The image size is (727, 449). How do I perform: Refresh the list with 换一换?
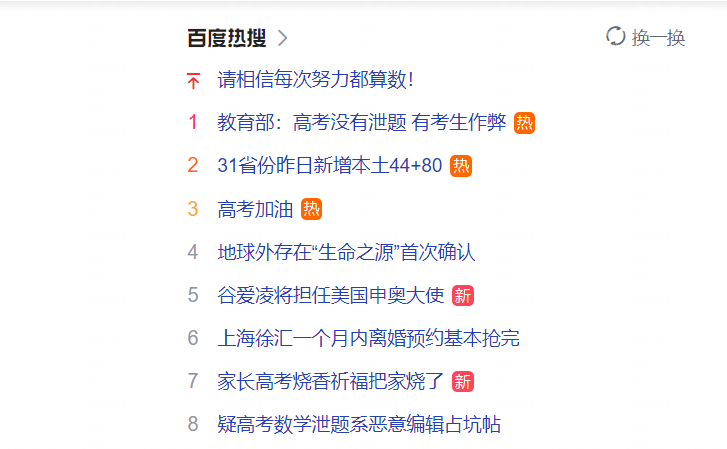click(646, 37)
